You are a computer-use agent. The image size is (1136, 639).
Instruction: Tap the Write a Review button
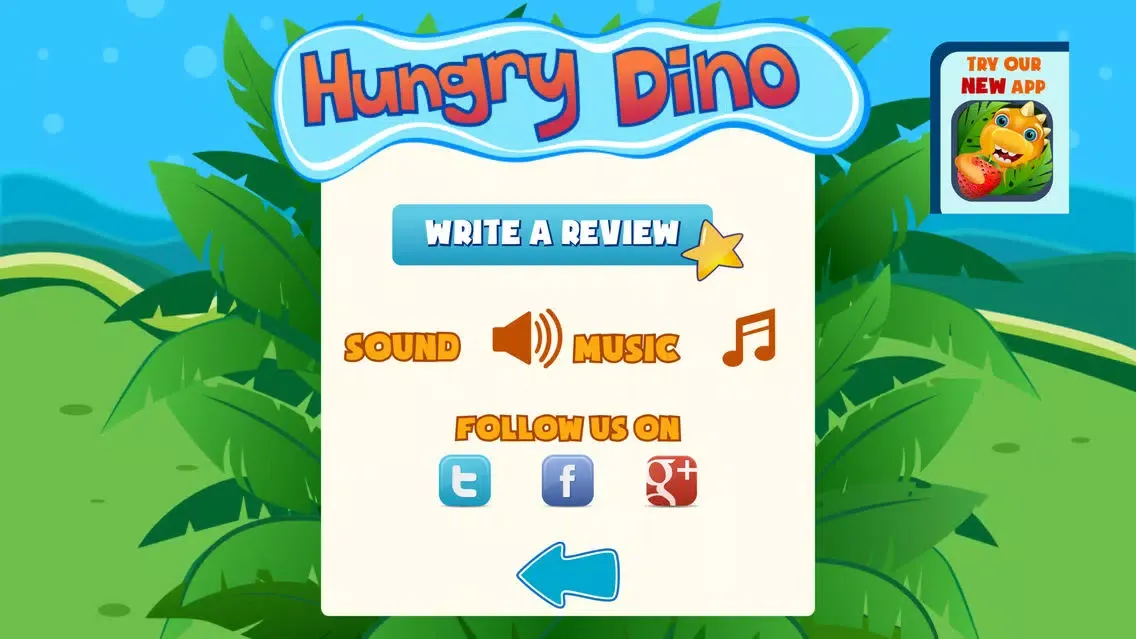click(x=552, y=234)
